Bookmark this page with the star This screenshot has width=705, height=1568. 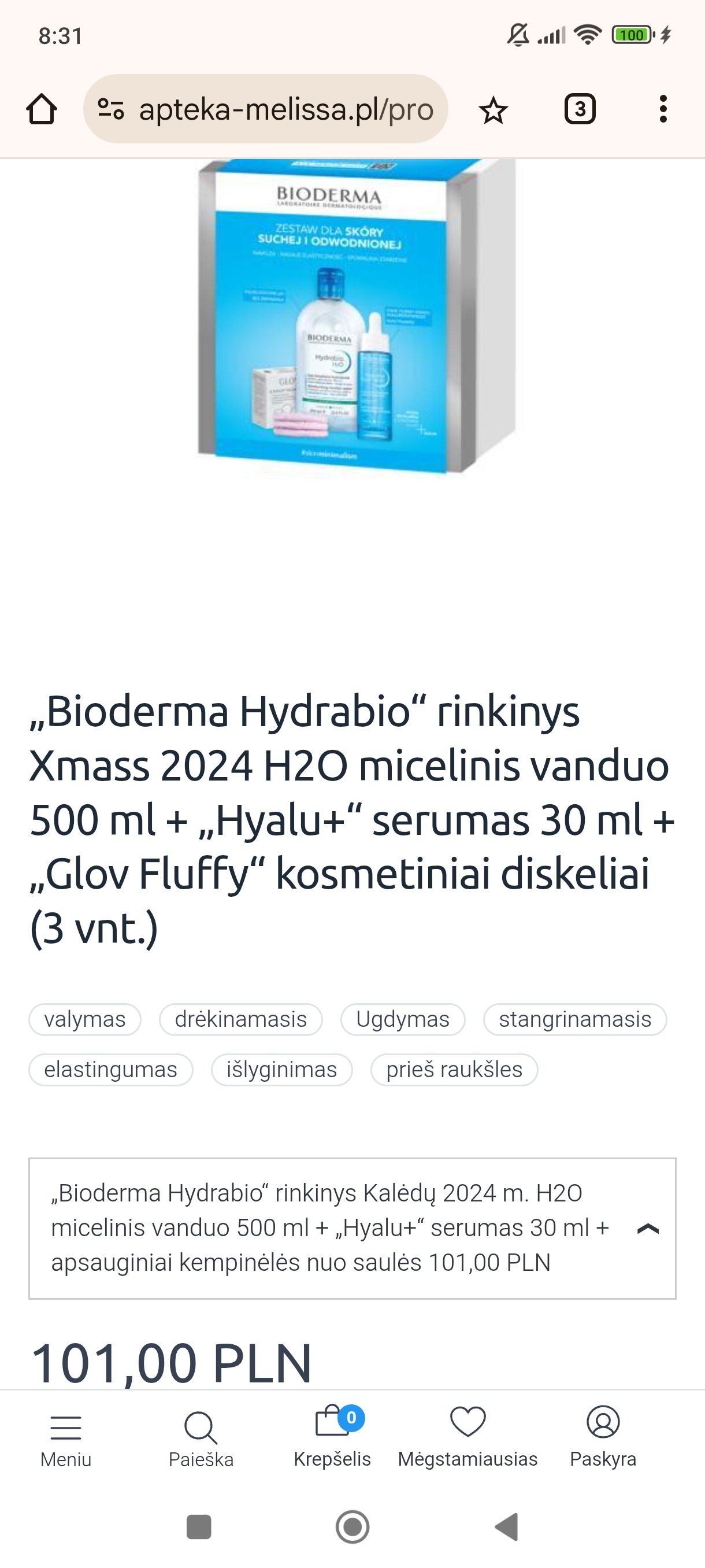pyautogui.click(x=493, y=110)
